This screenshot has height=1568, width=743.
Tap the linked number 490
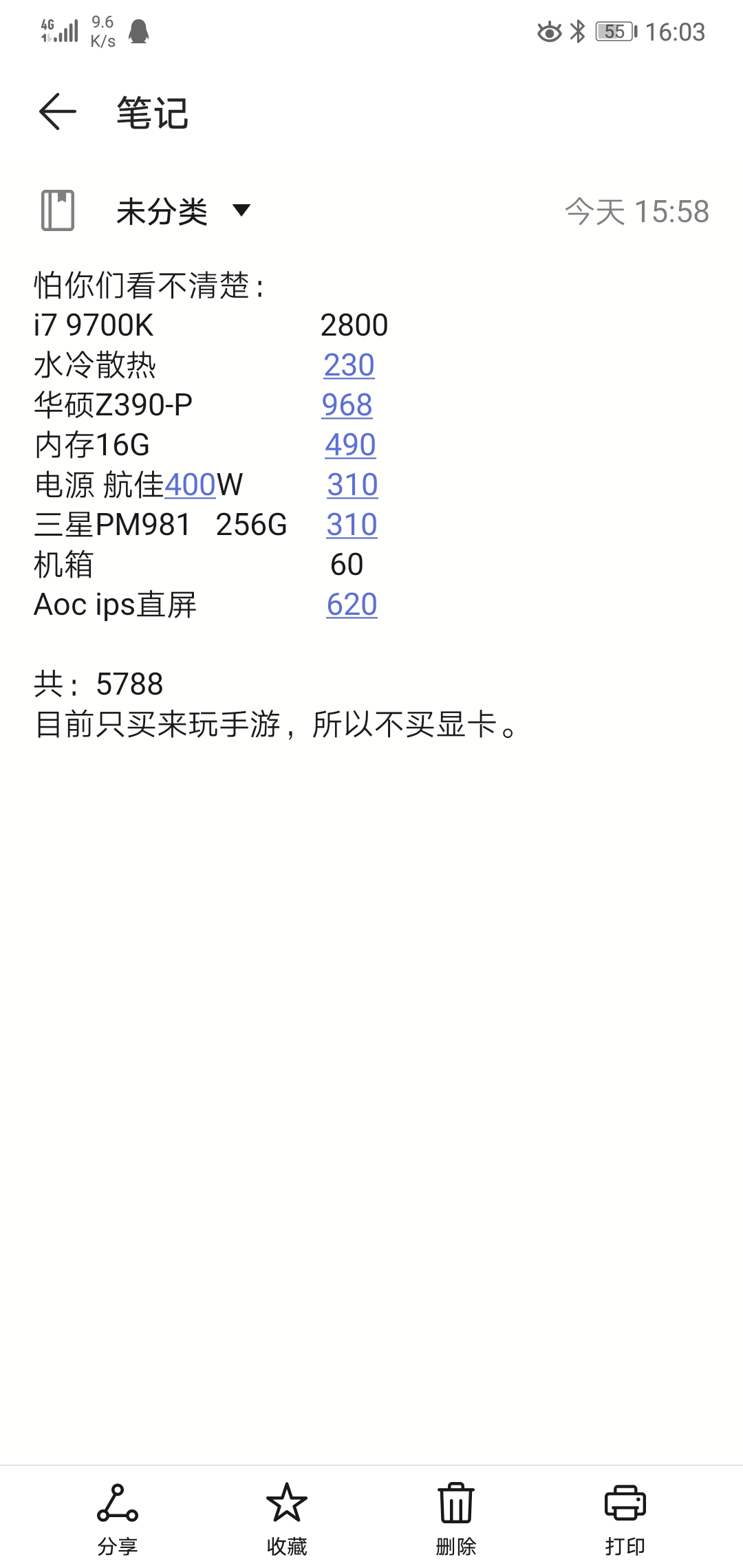click(350, 444)
